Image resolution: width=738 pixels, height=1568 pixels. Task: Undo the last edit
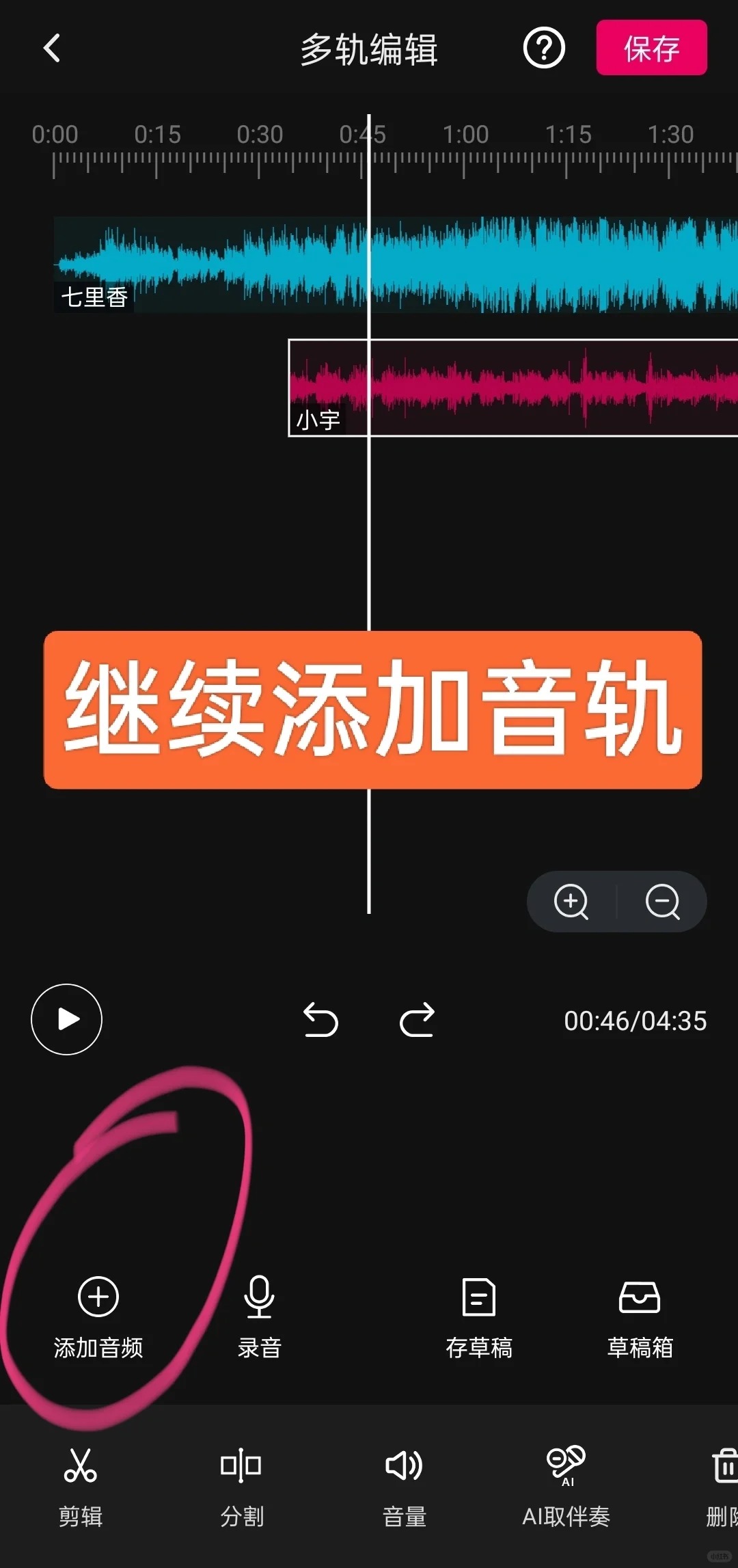pos(320,1020)
